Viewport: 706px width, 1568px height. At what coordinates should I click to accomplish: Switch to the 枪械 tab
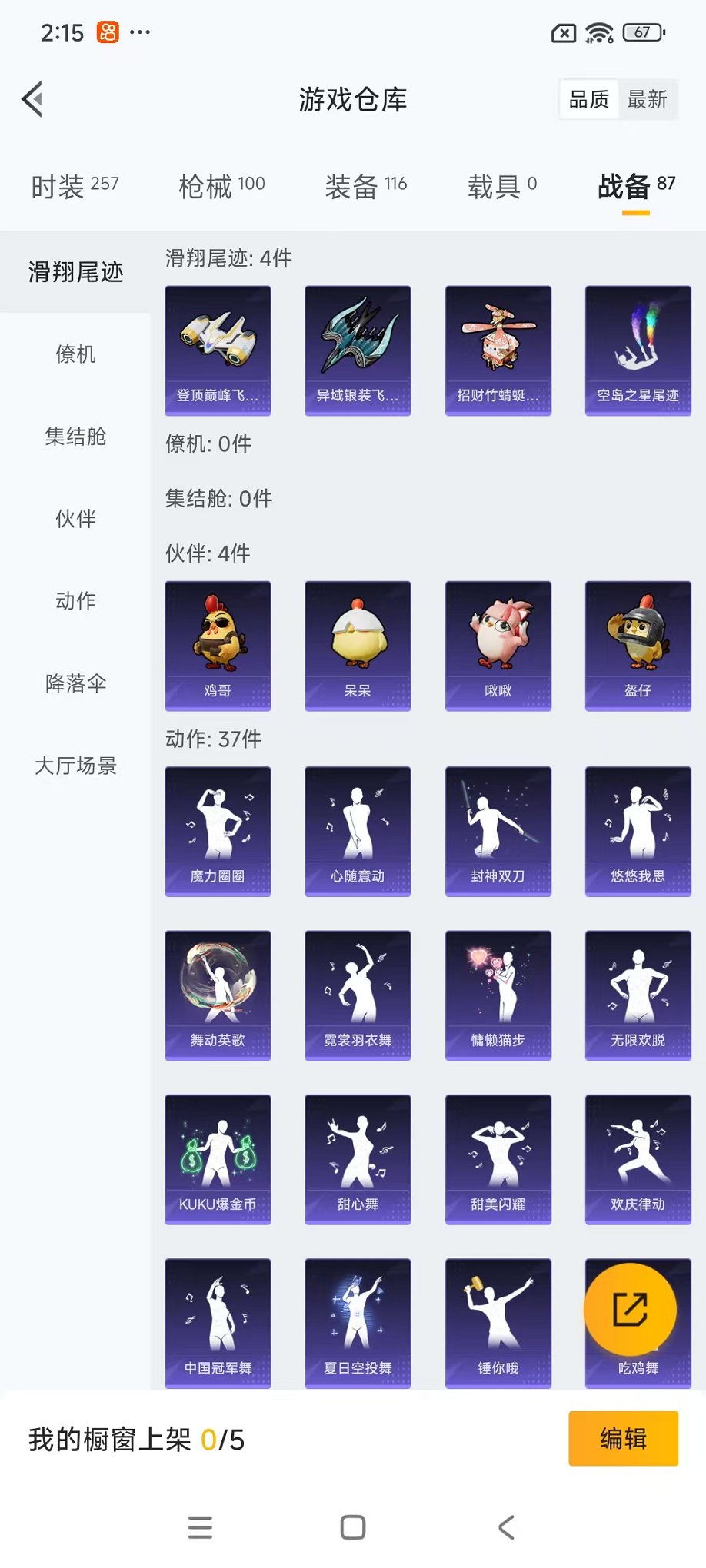click(x=221, y=186)
